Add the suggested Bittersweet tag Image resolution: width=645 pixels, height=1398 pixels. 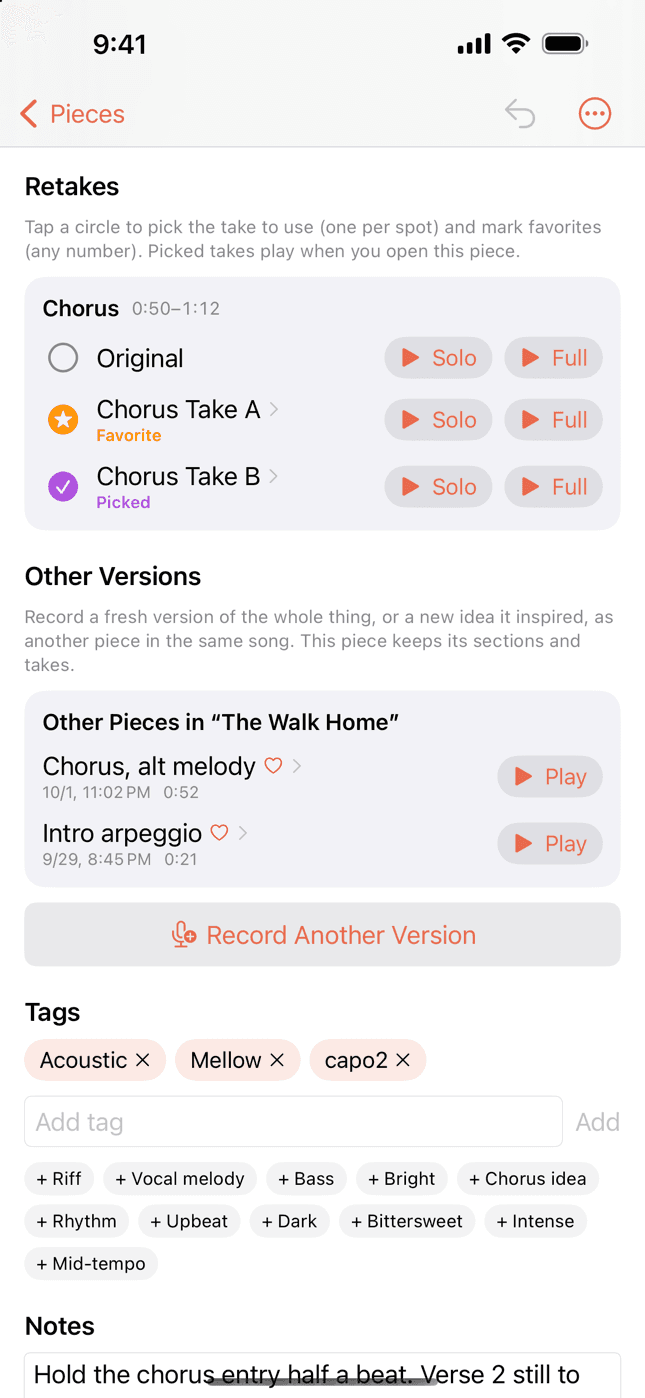[x=407, y=1221]
